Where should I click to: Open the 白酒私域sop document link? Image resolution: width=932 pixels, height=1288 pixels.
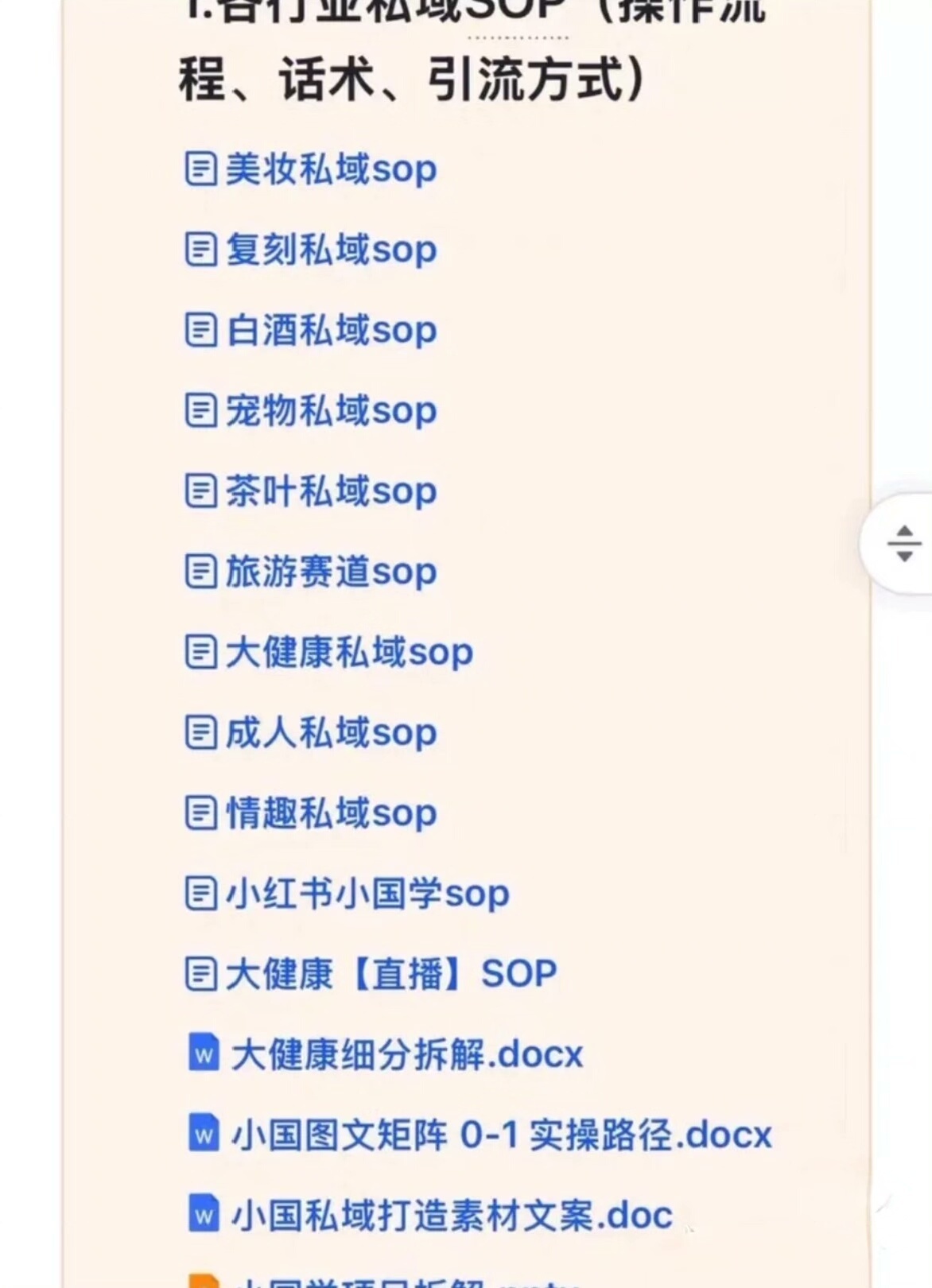coord(330,330)
